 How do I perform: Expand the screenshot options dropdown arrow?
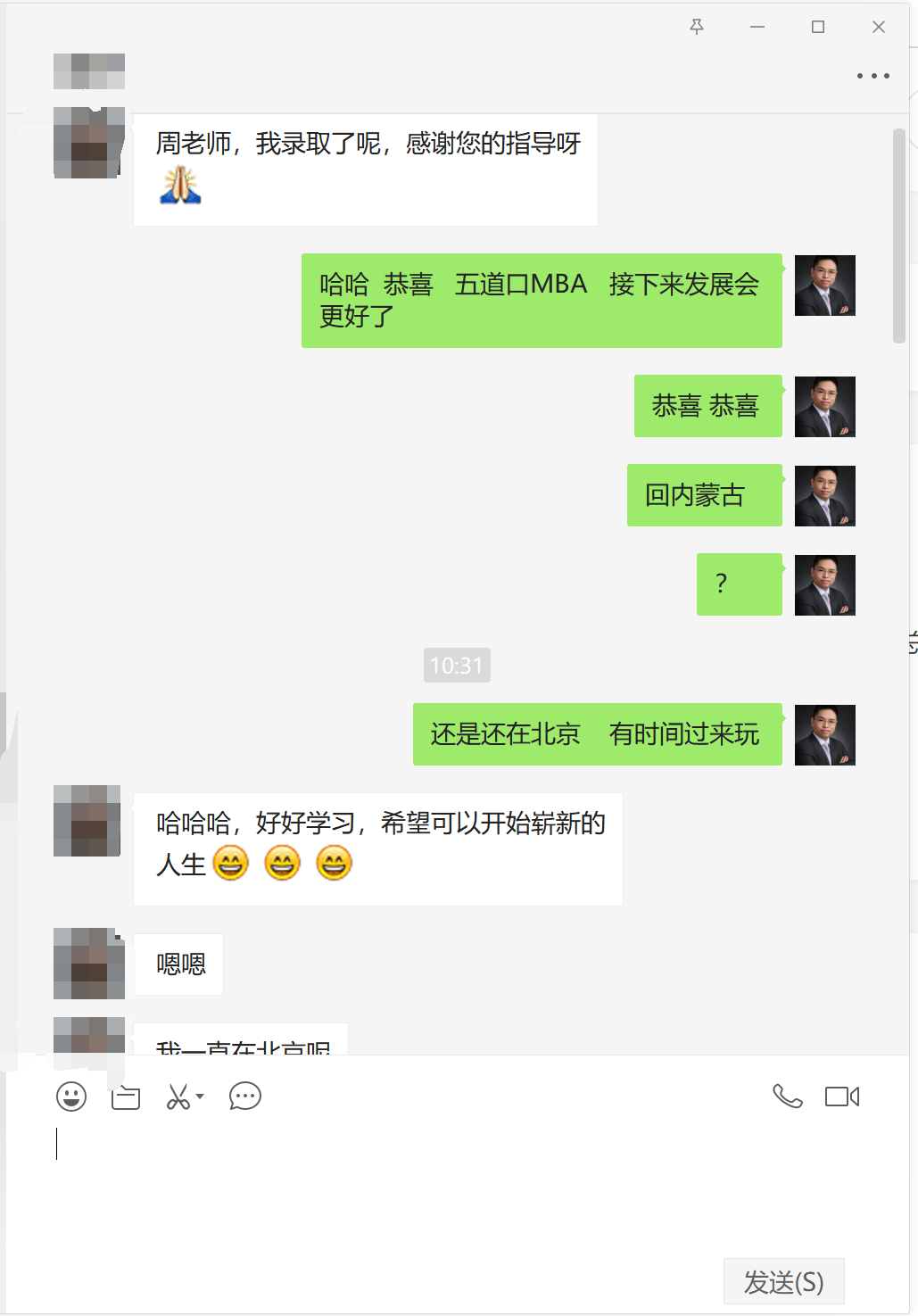point(200,1097)
